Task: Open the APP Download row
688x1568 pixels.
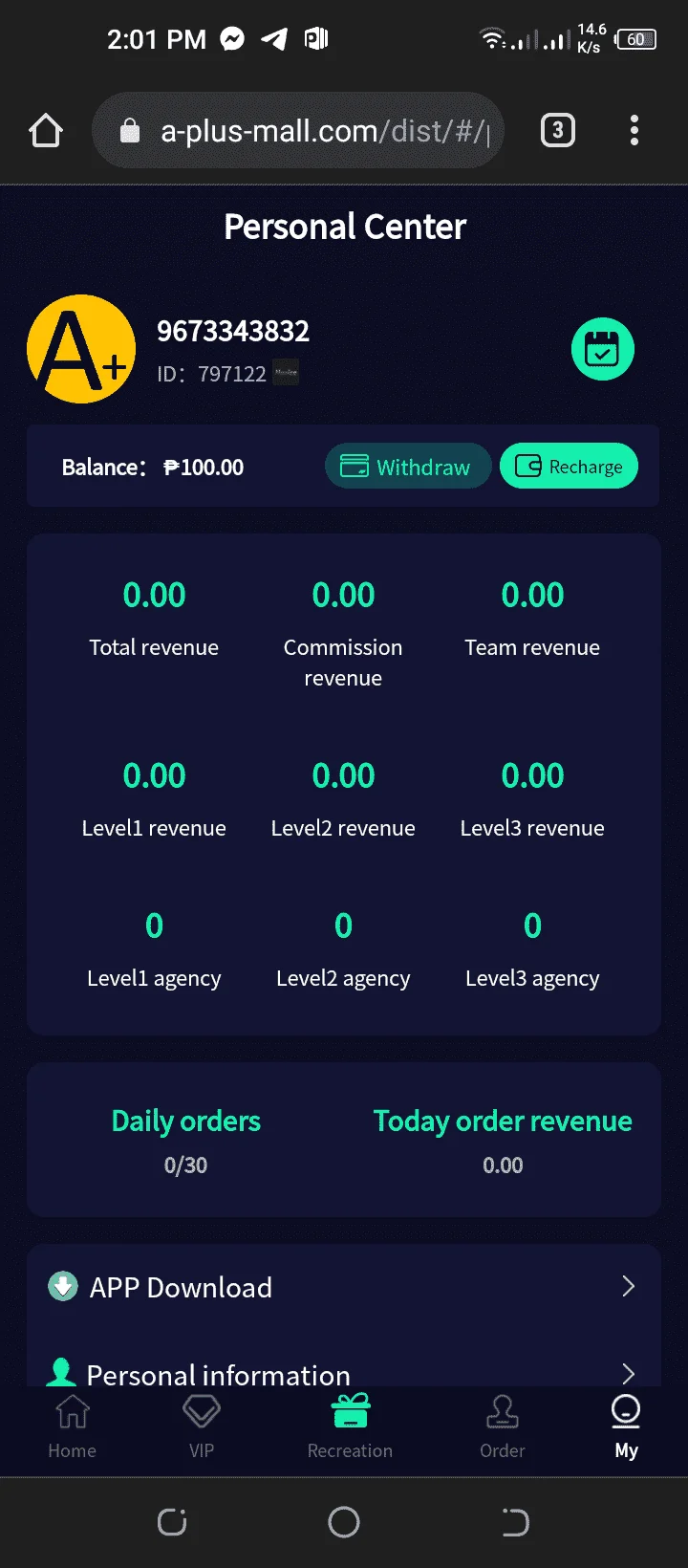Action: 344,1287
